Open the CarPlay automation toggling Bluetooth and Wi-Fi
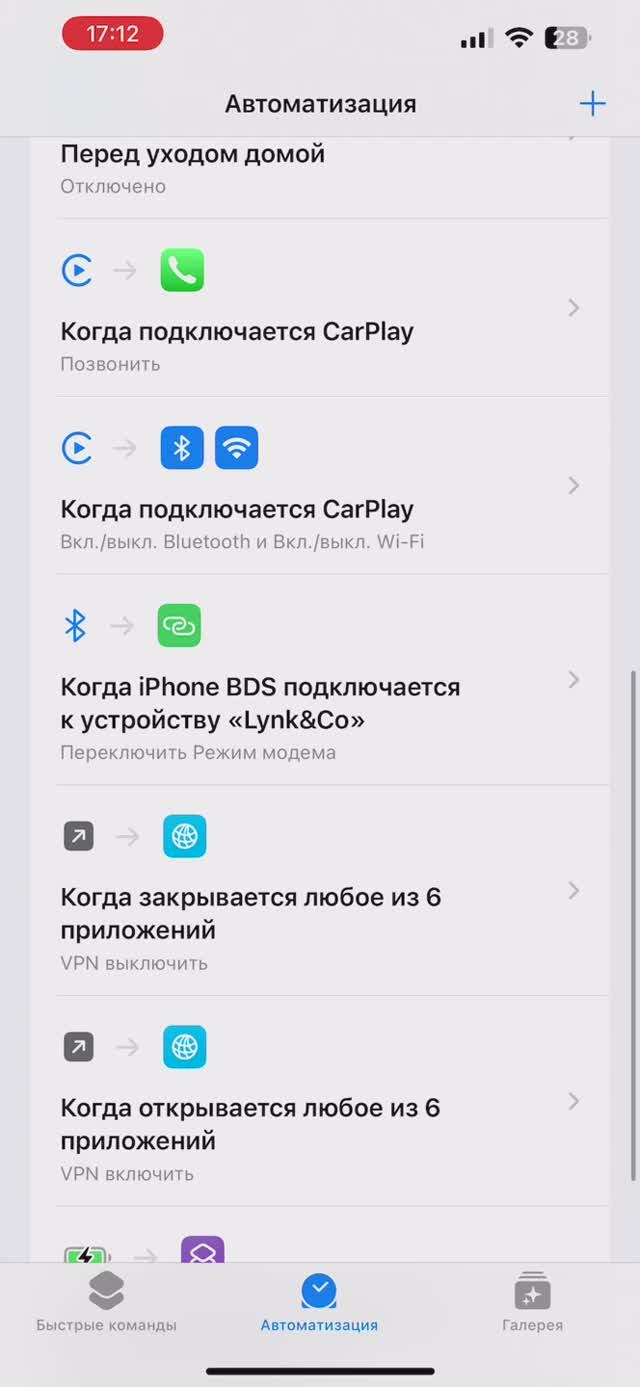The width and height of the screenshot is (640, 1387). pyautogui.click(x=320, y=488)
